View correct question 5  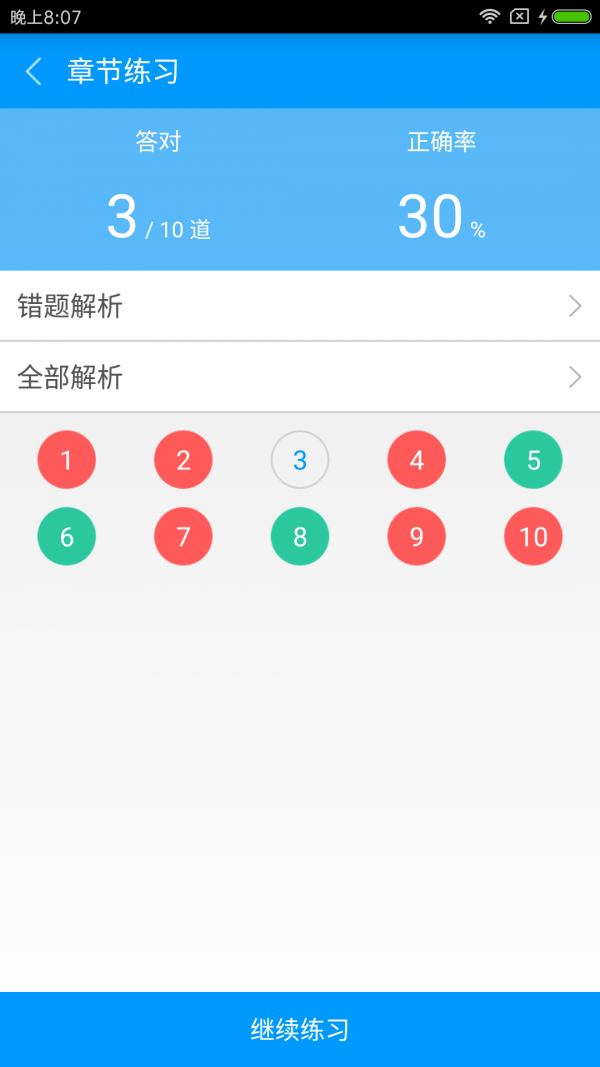[x=533, y=460]
